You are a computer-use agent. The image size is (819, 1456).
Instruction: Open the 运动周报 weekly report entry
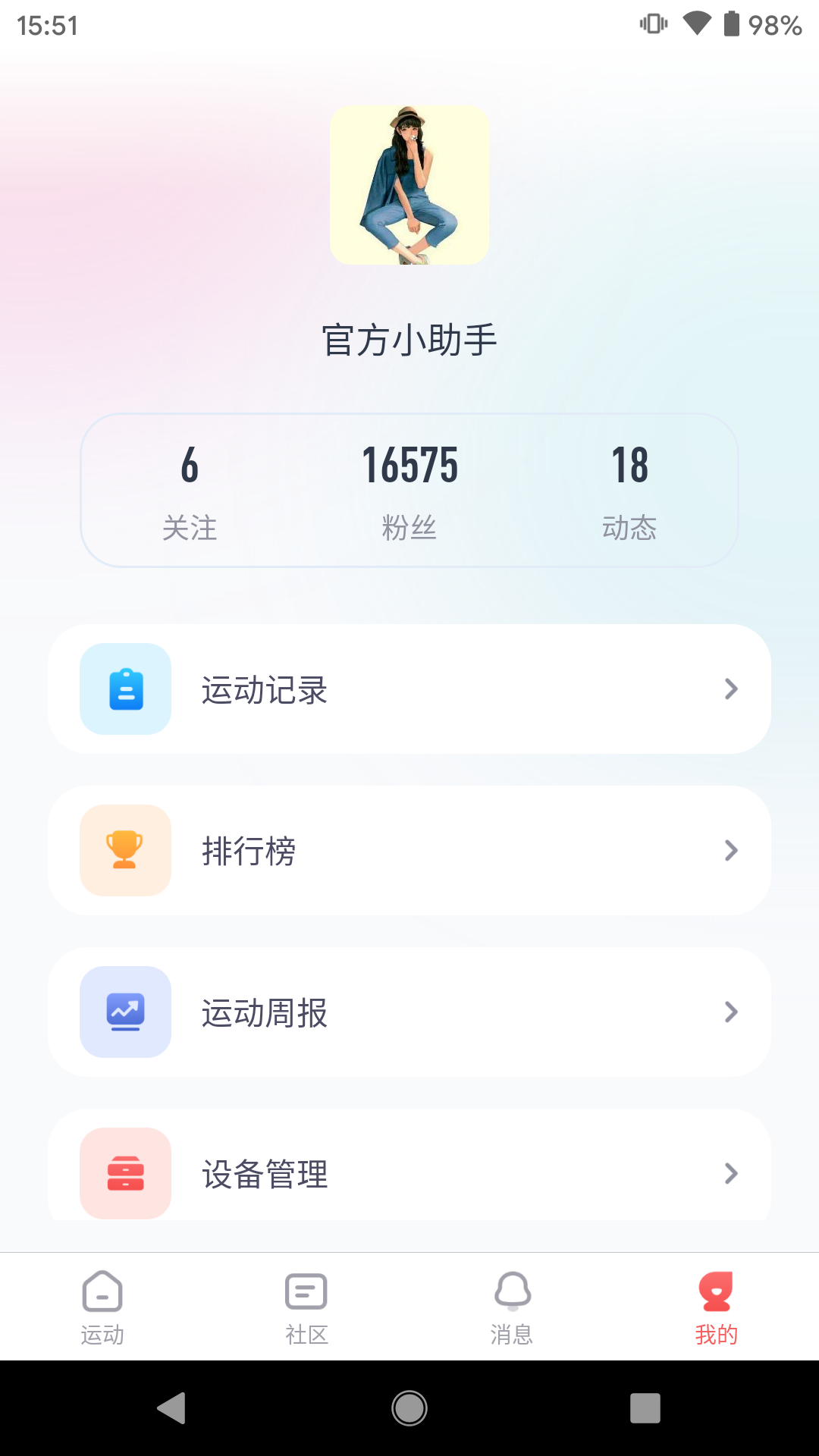point(409,1012)
